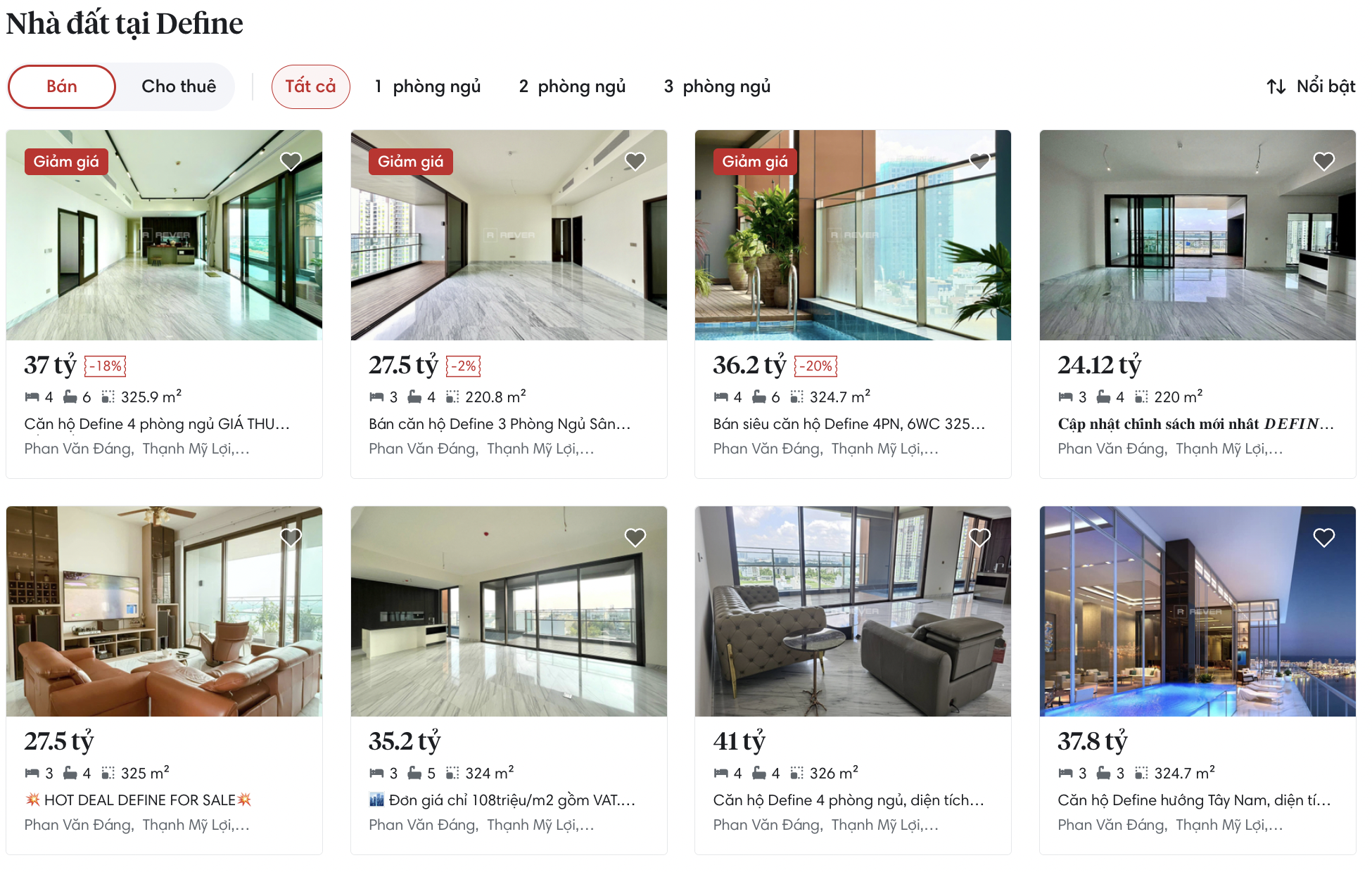View the Căn hộ Define hướng Tây Nam listing
Screen dimensions: 1372x872
[1193, 800]
